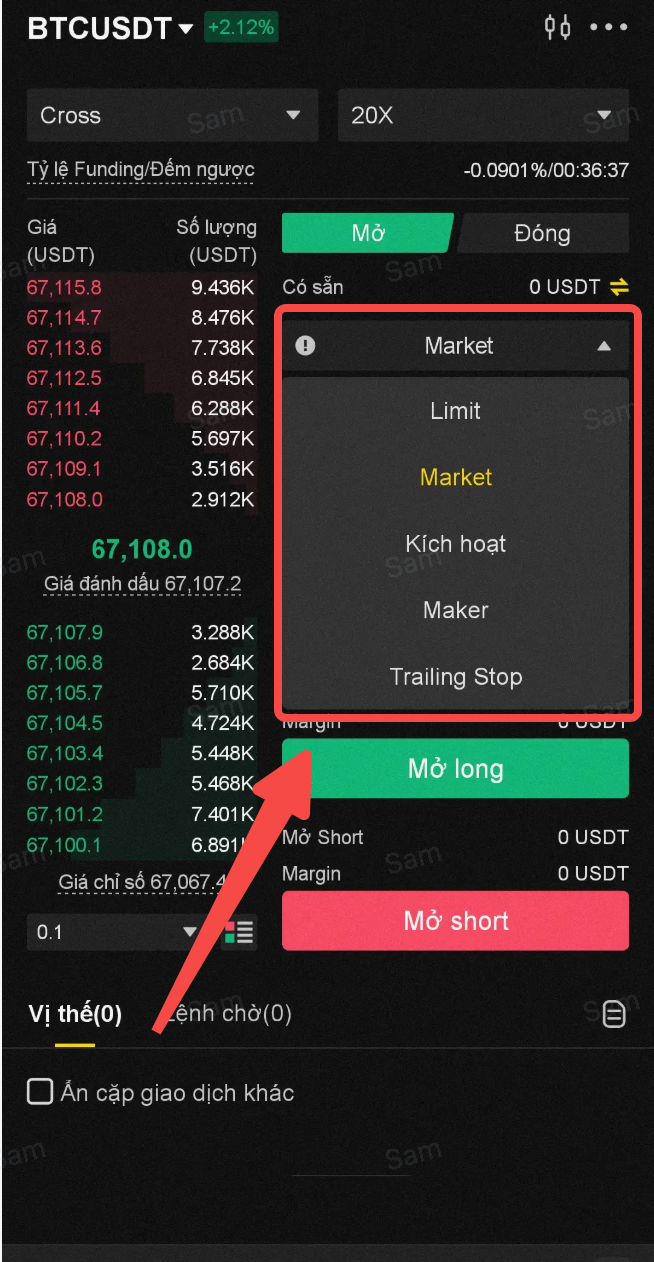Open the three-dot overflow menu
The width and height of the screenshot is (654, 1262).
(609, 27)
